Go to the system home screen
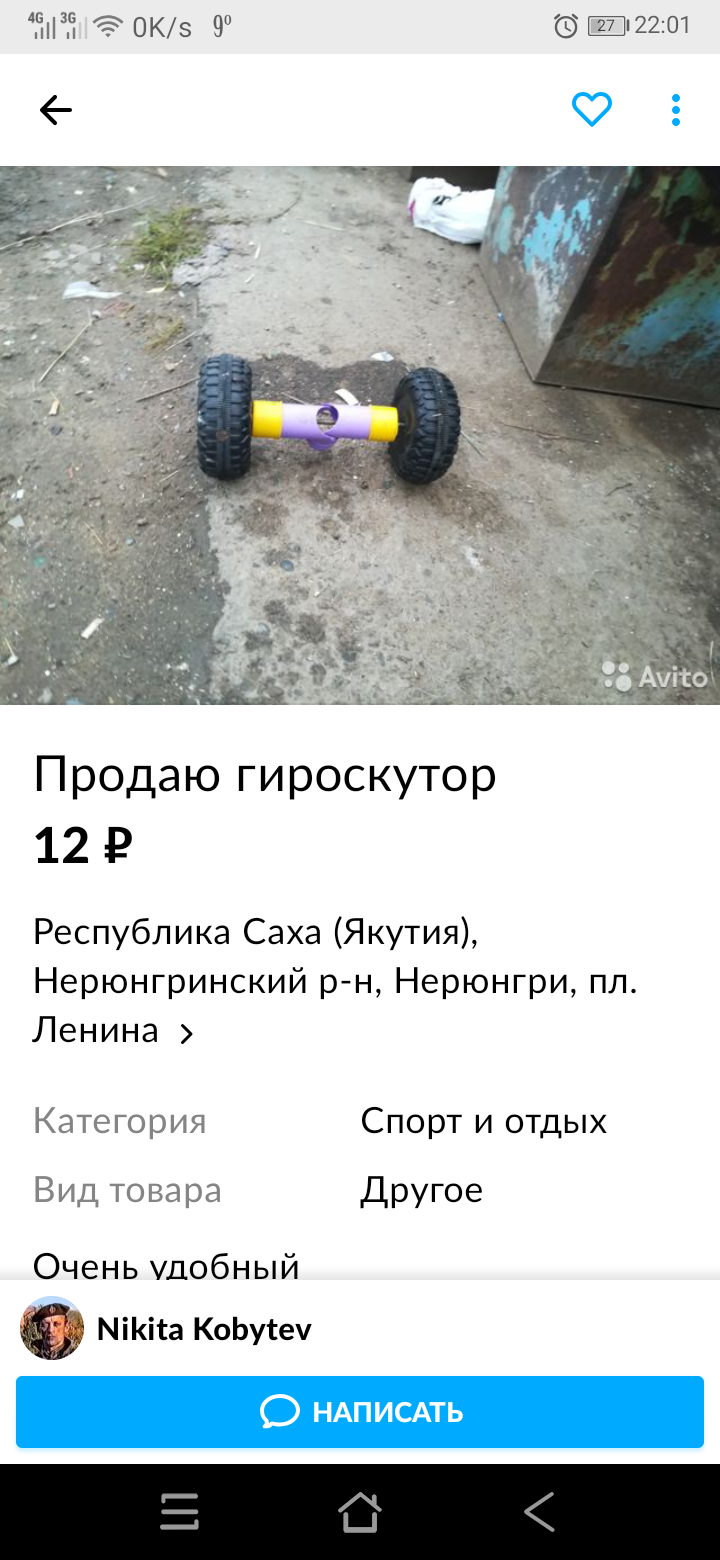Image resolution: width=720 pixels, height=1560 pixels. (x=360, y=1512)
